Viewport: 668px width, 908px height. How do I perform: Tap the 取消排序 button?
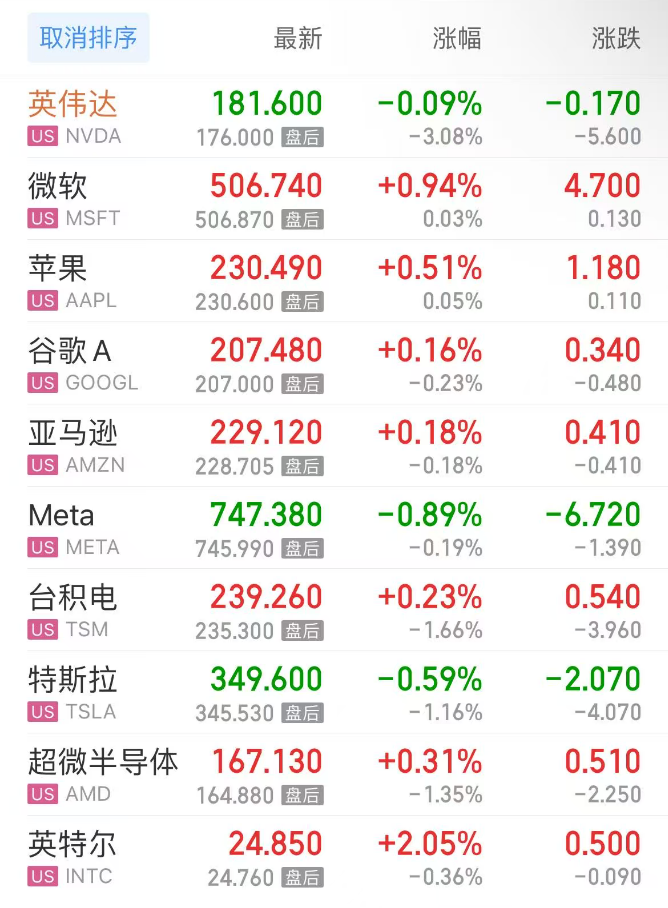88,38
